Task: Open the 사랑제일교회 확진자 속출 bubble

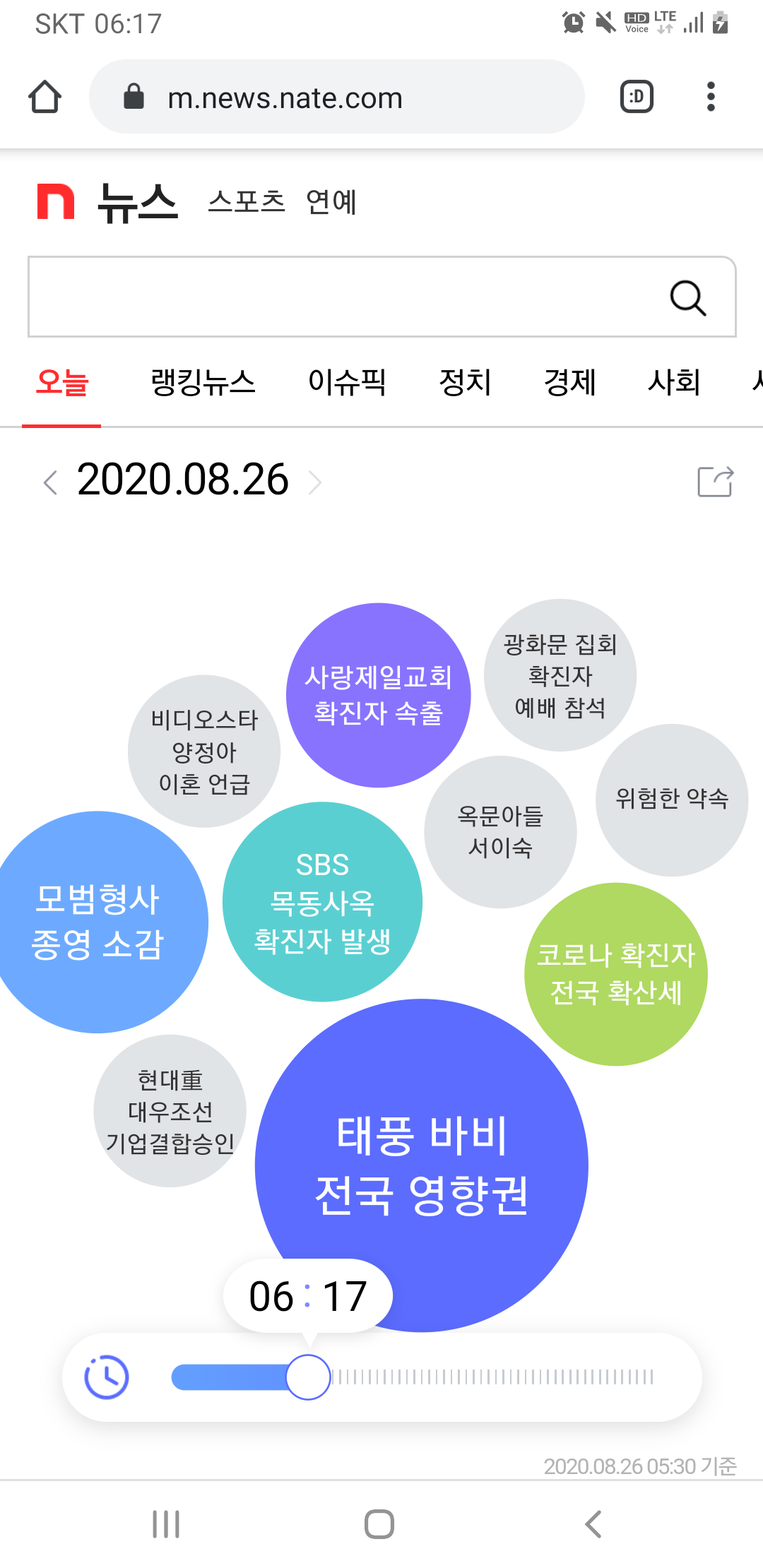Action: pos(379,695)
